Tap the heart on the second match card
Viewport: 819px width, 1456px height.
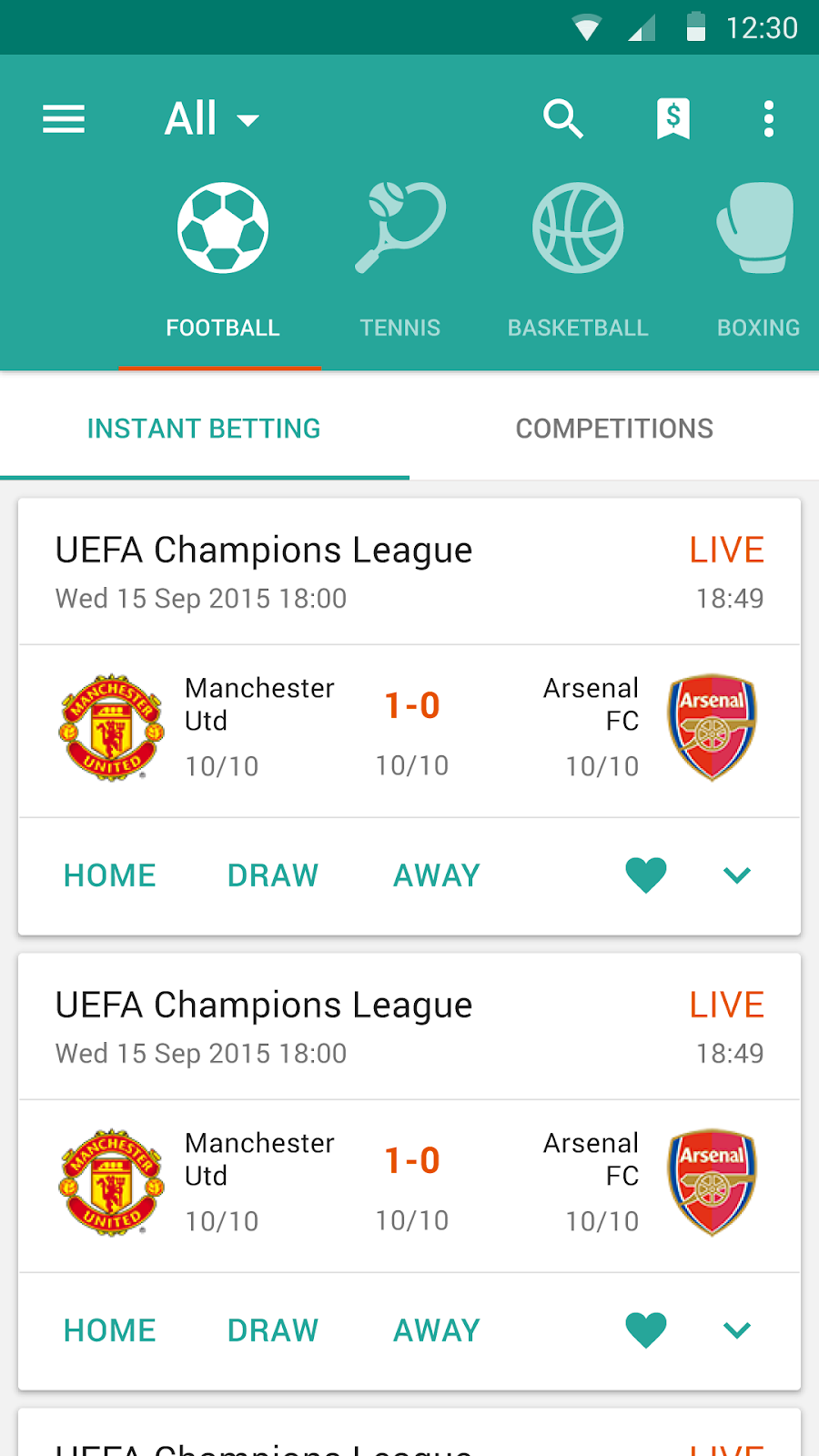[x=646, y=1330]
